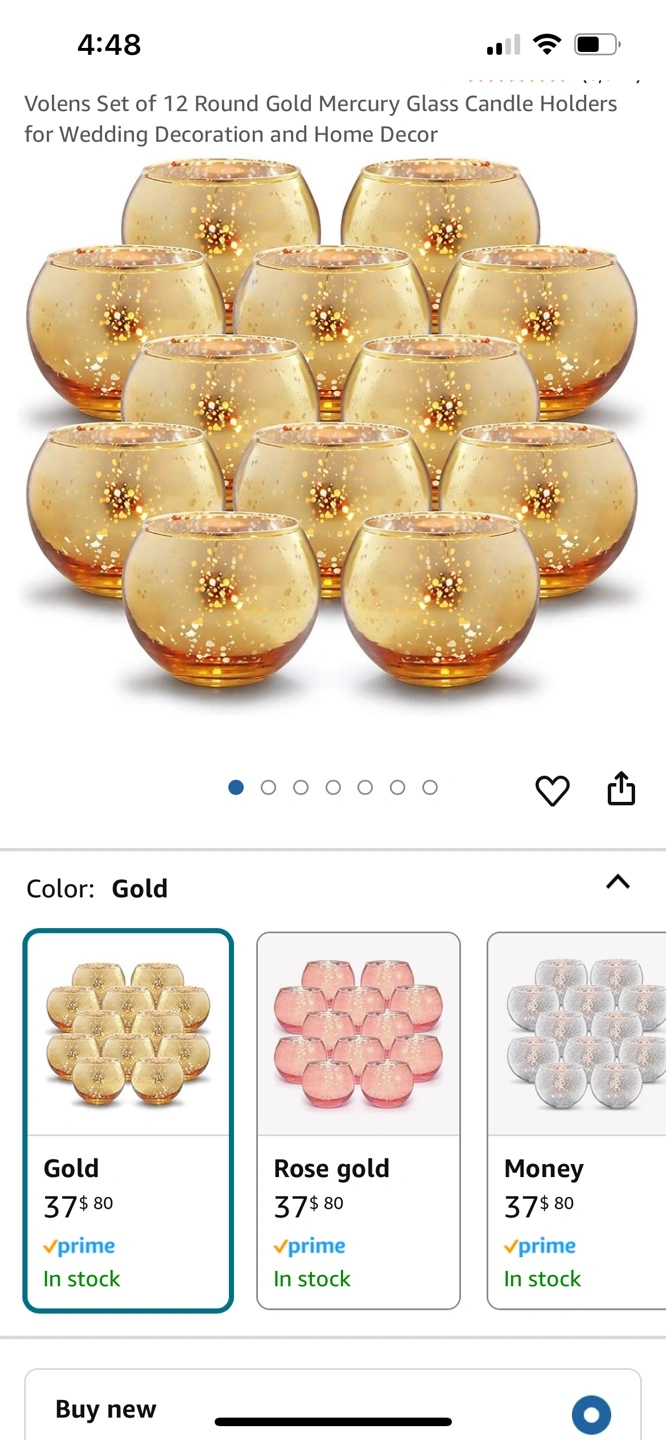Select the Buy new radio button
This screenshot has width=666, height=1440.
pyautogui.click(x=591, y=1415)
